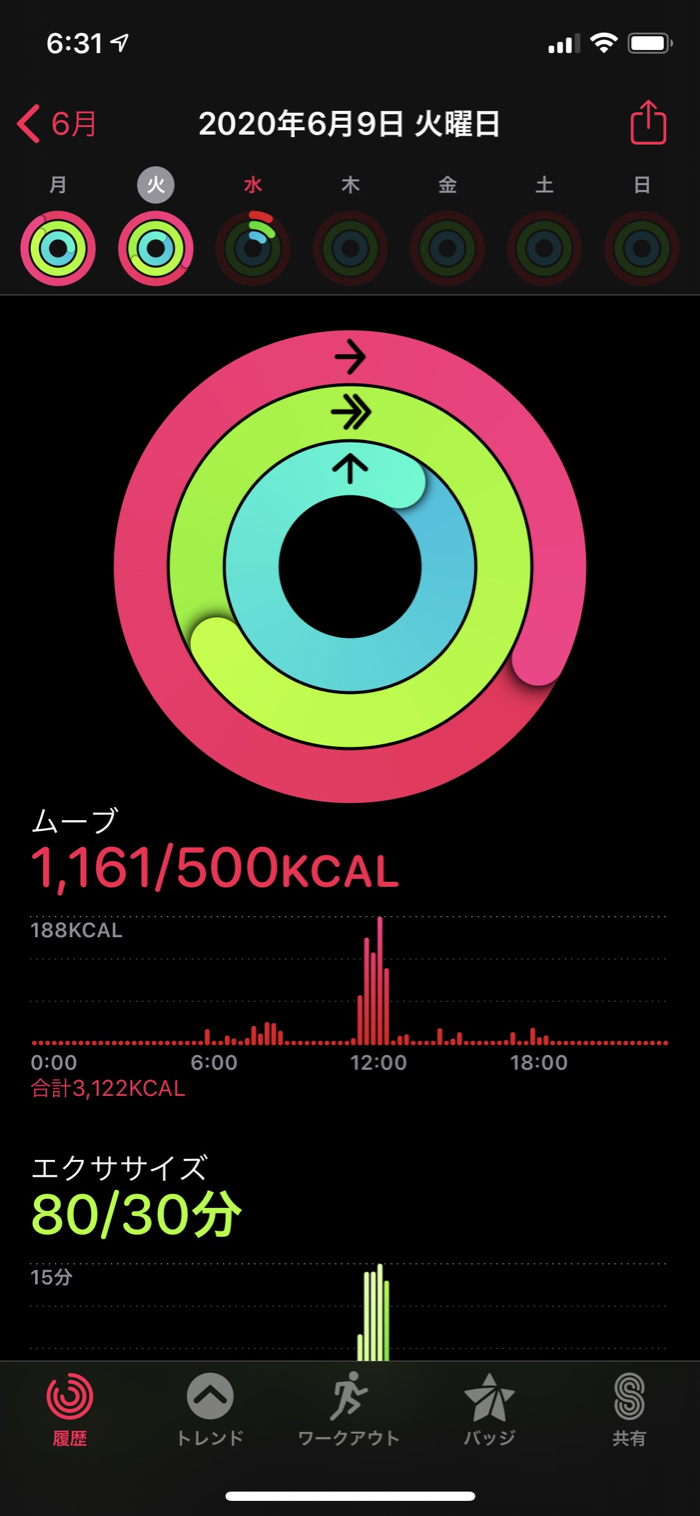The height and width of the screenshot is (1516, 700).
Task: Go back to the 6月 month view
Action: click(x=57, y=125)
